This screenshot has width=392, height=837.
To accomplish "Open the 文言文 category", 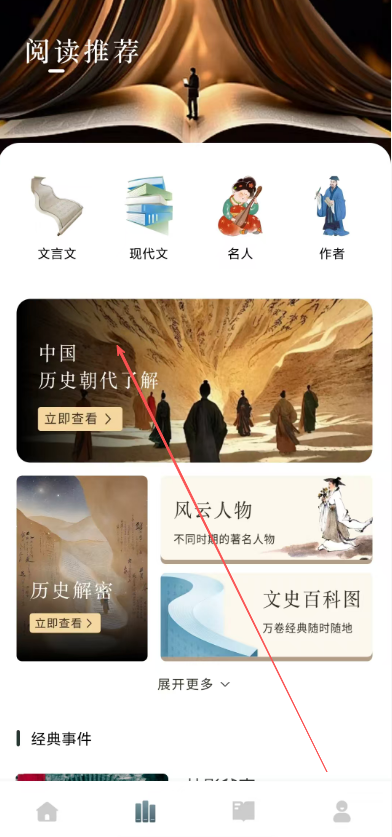I will [x=57, y=218].
